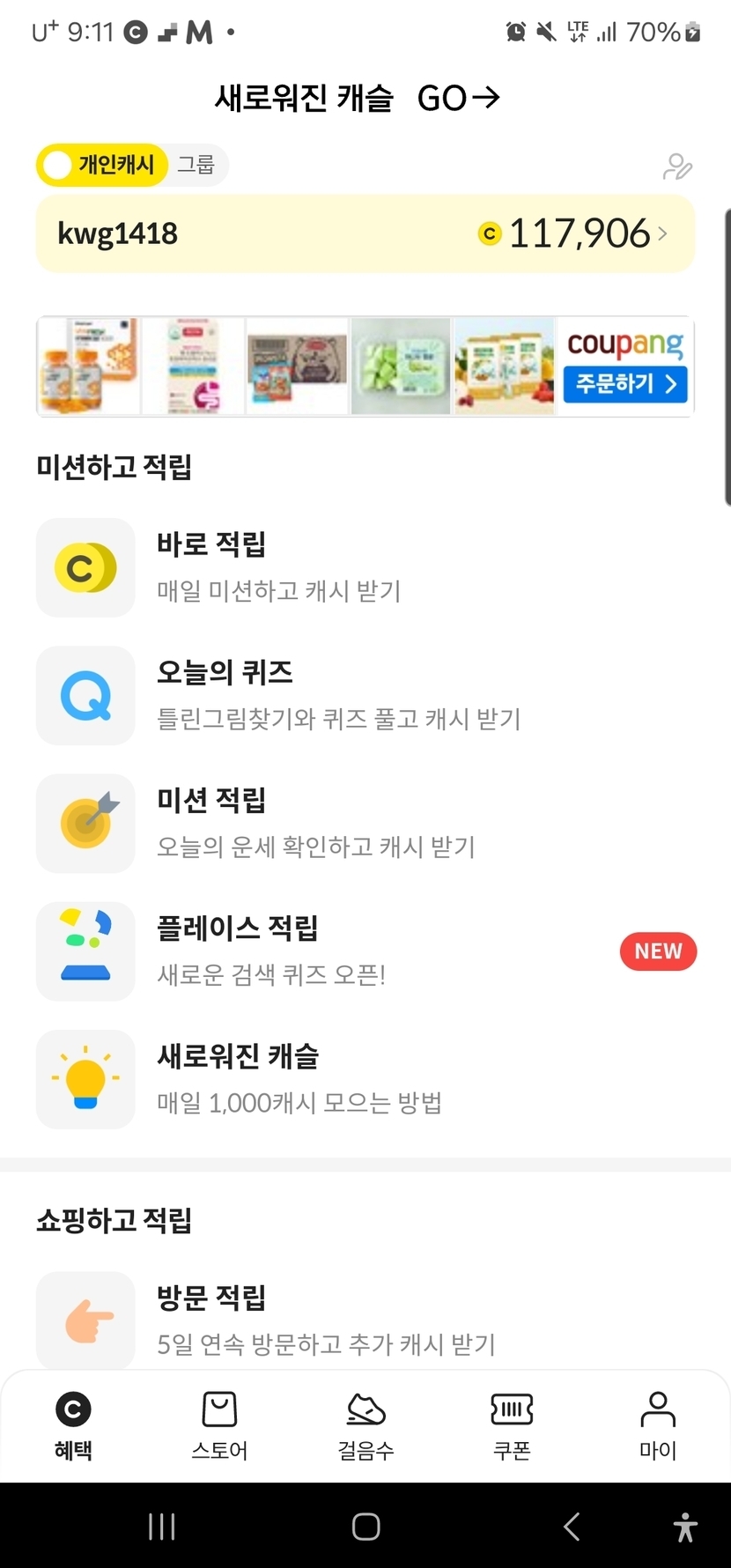Go to the 걸음수 tab

pos(365,1425)
